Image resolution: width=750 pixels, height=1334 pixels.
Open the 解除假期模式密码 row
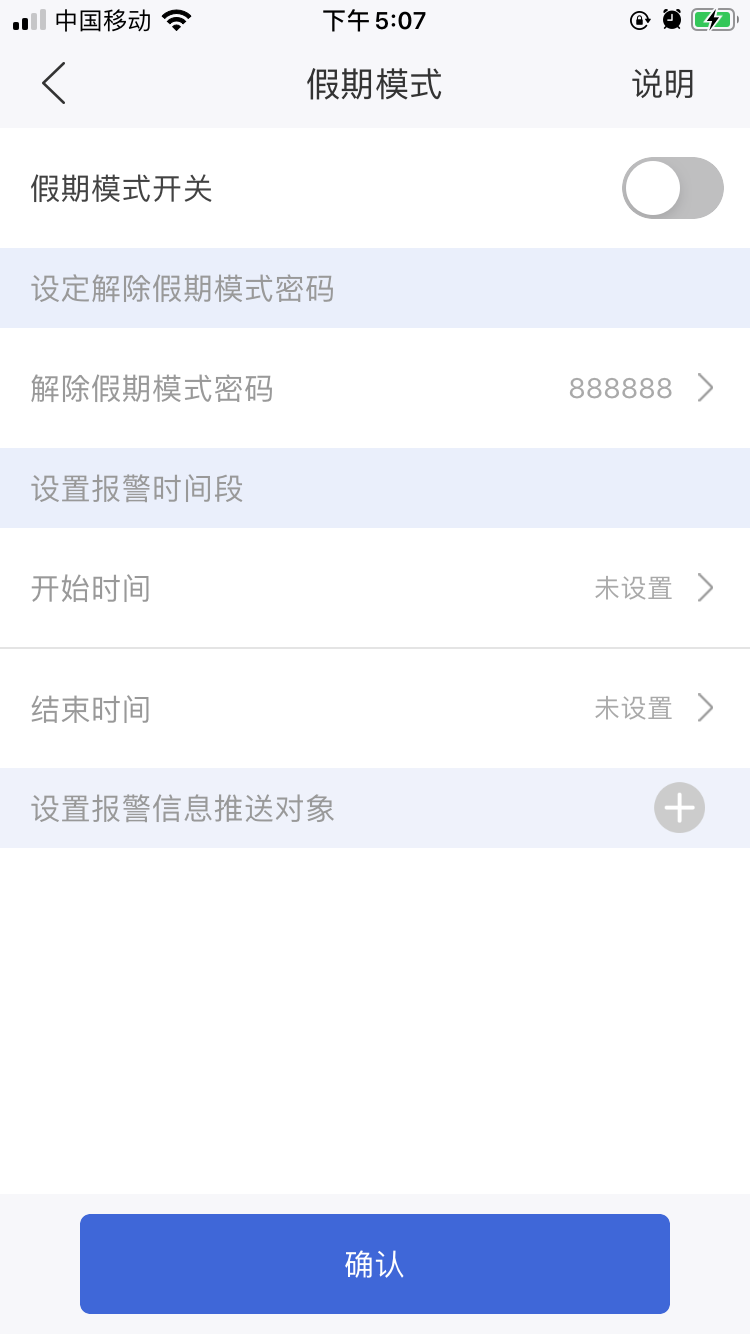[375, 388]
